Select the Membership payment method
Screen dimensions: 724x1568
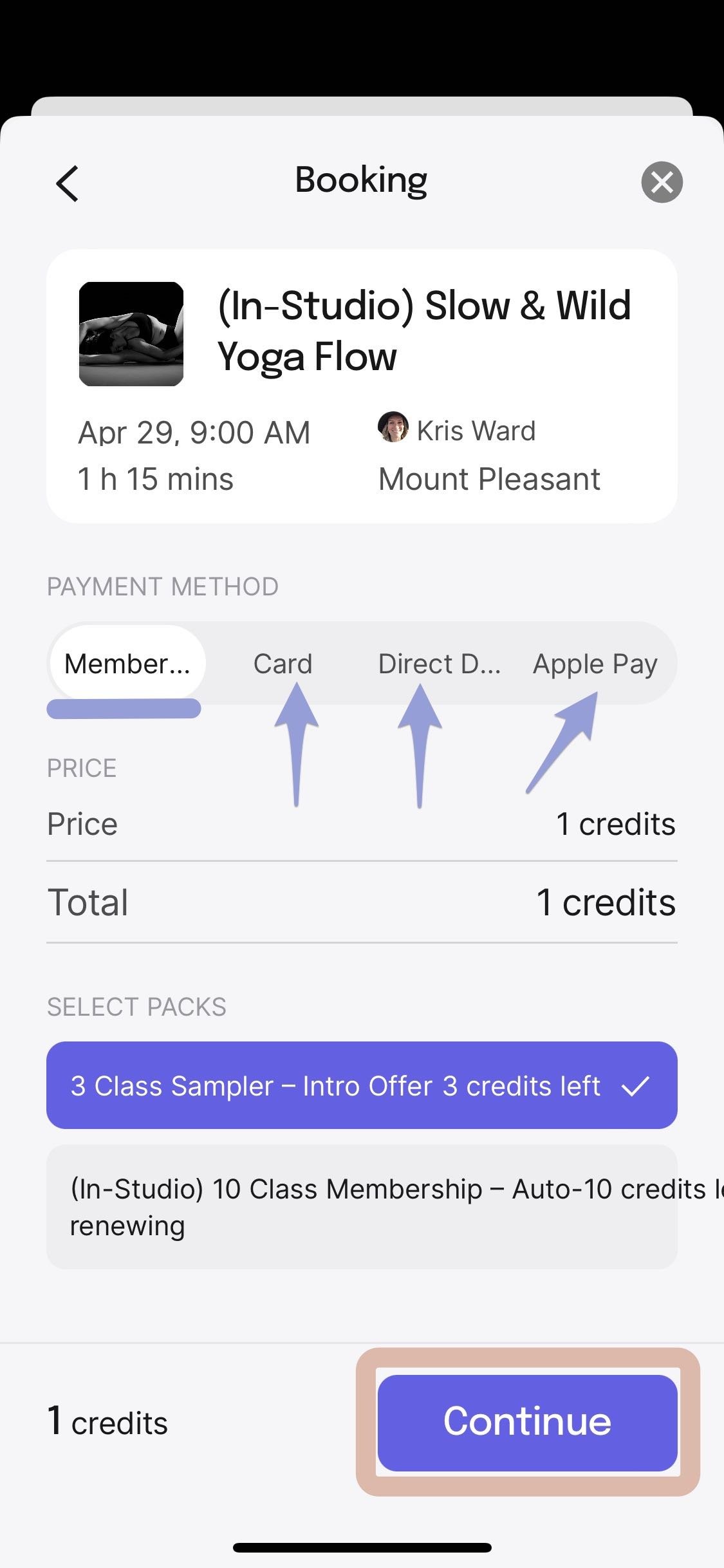pos(127,663)
